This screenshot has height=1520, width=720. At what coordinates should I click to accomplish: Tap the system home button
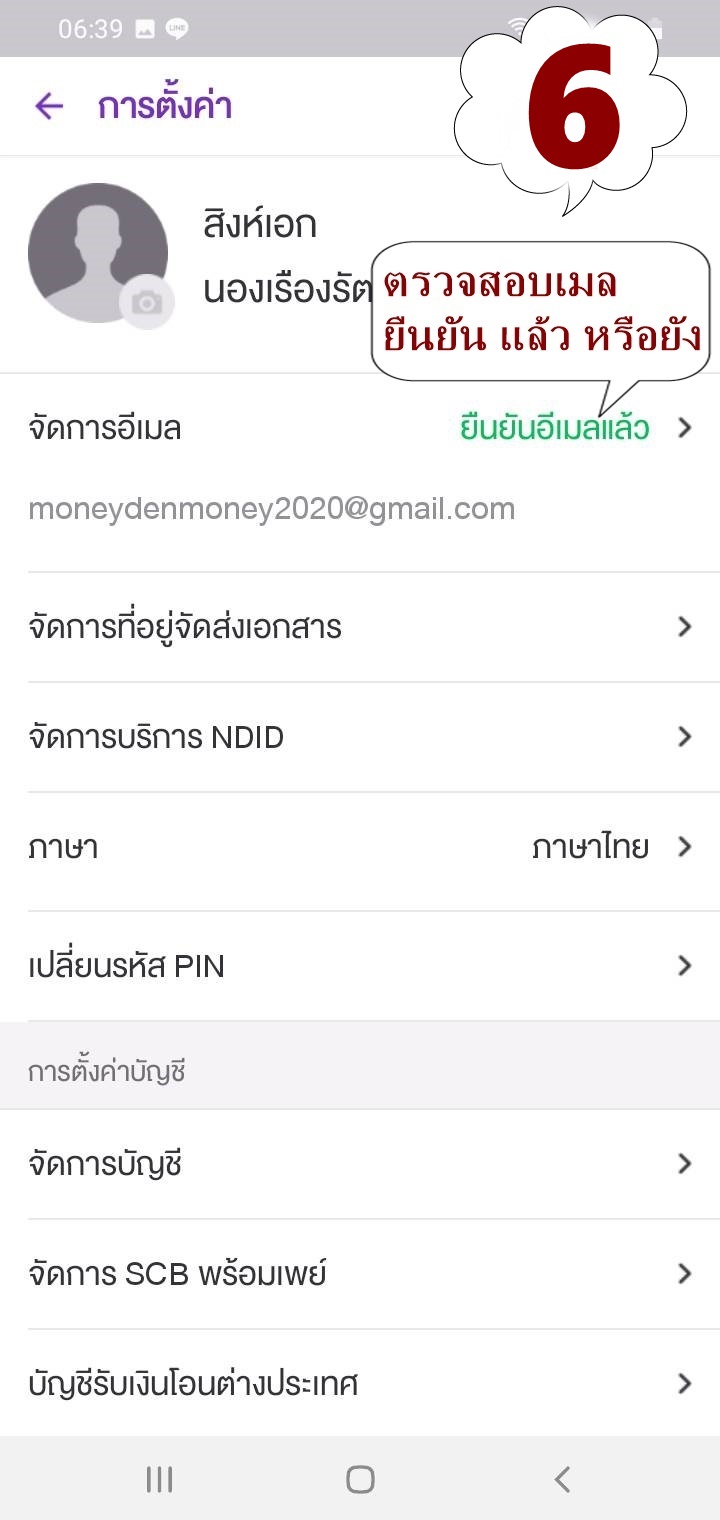click(360, 1479)
